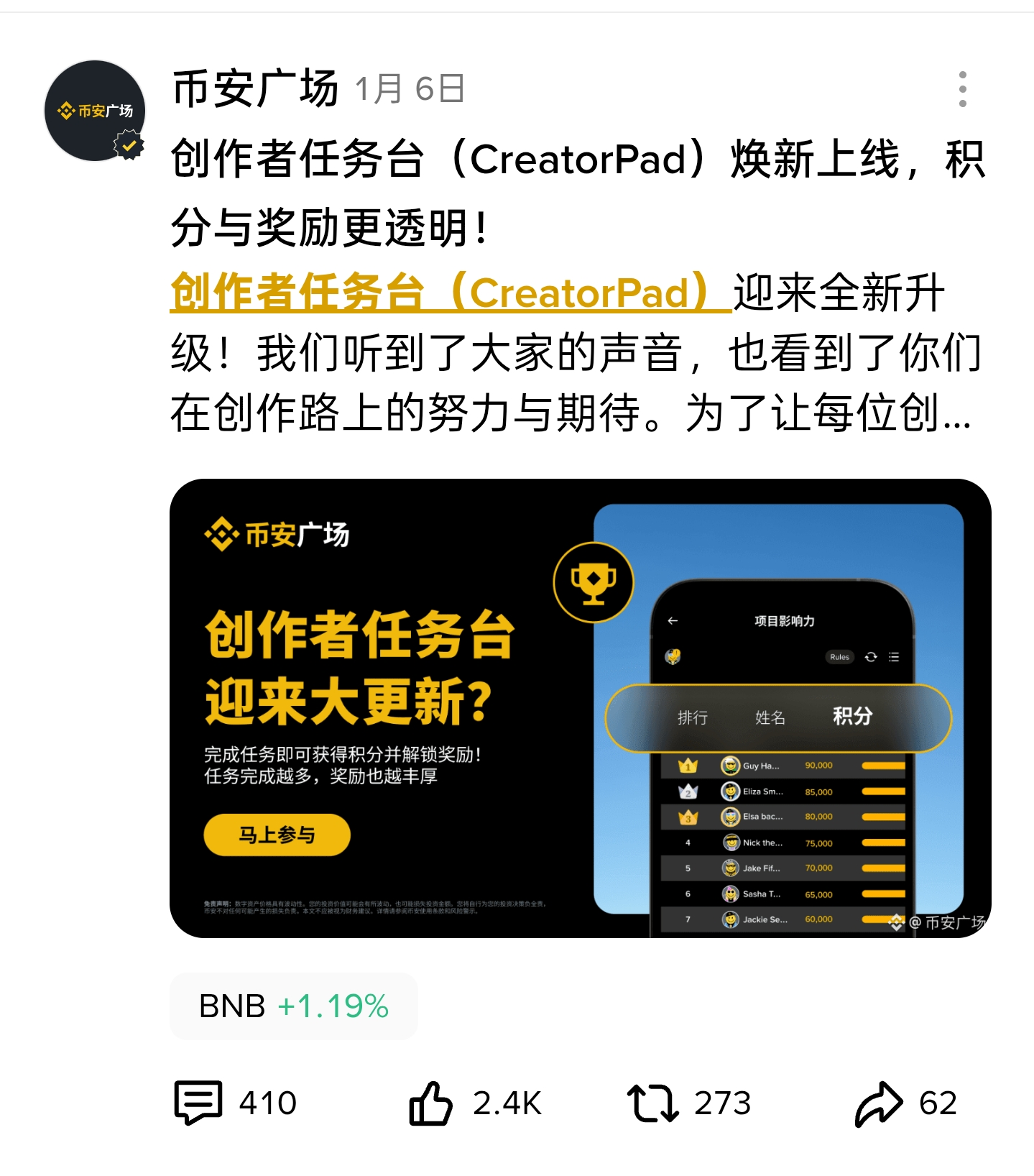The image size is (1034, 1176).
Task: Tap the BNB +1.19% price chip
Action: pyautogui.click(x=294, y=1006)
